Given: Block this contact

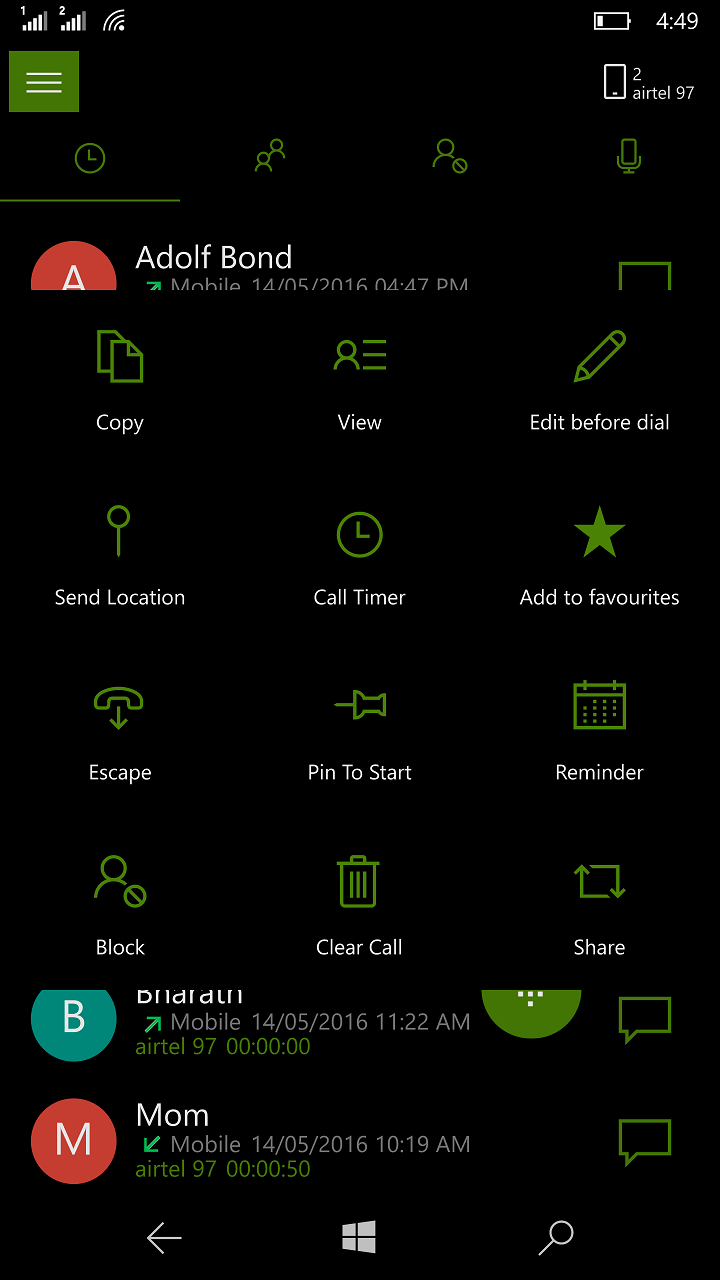Looking at the screenshot, I should [120, 905].
